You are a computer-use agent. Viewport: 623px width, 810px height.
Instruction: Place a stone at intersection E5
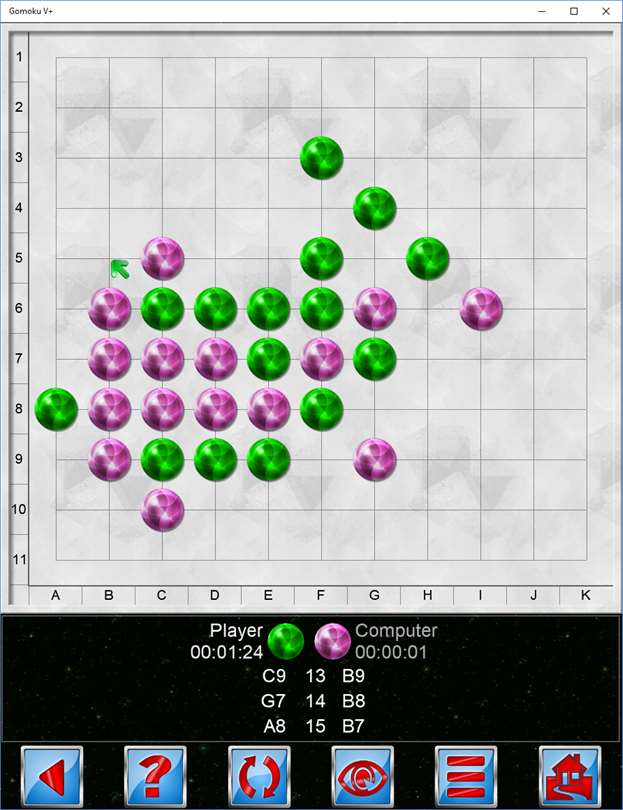point(269,258)
